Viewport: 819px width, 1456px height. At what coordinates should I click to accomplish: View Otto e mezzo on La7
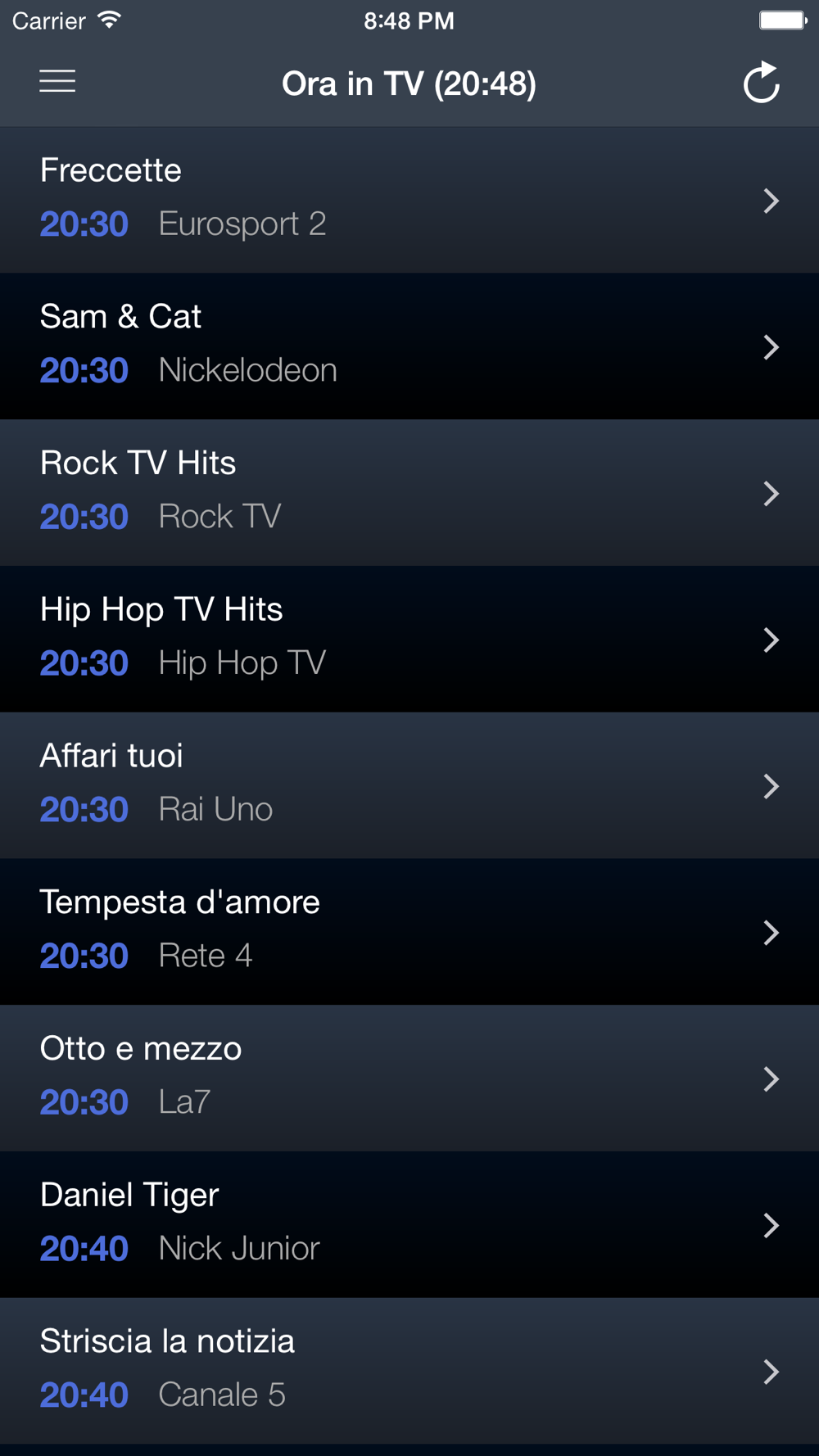[409, 1079]
